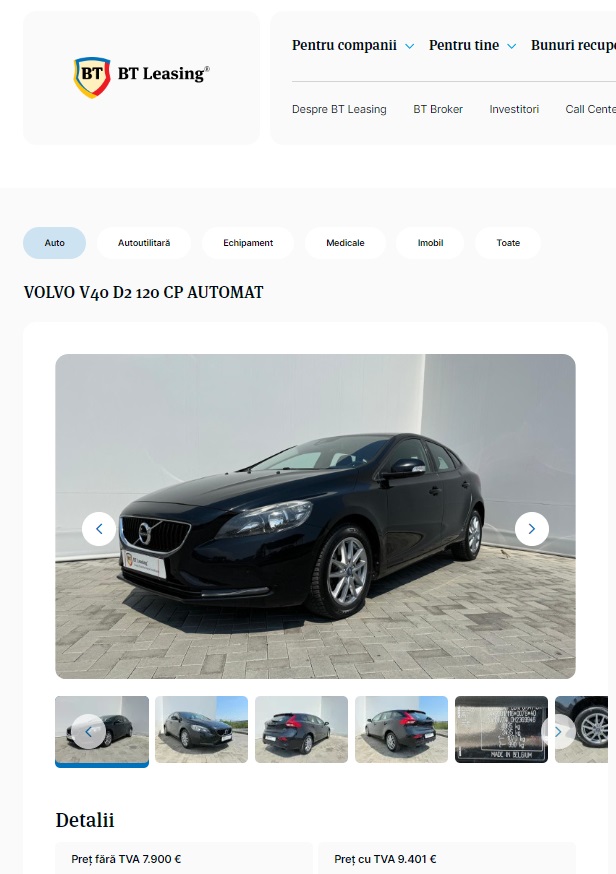Select the Auto category chip
The image size is (616, 874).
click(55, 243)
